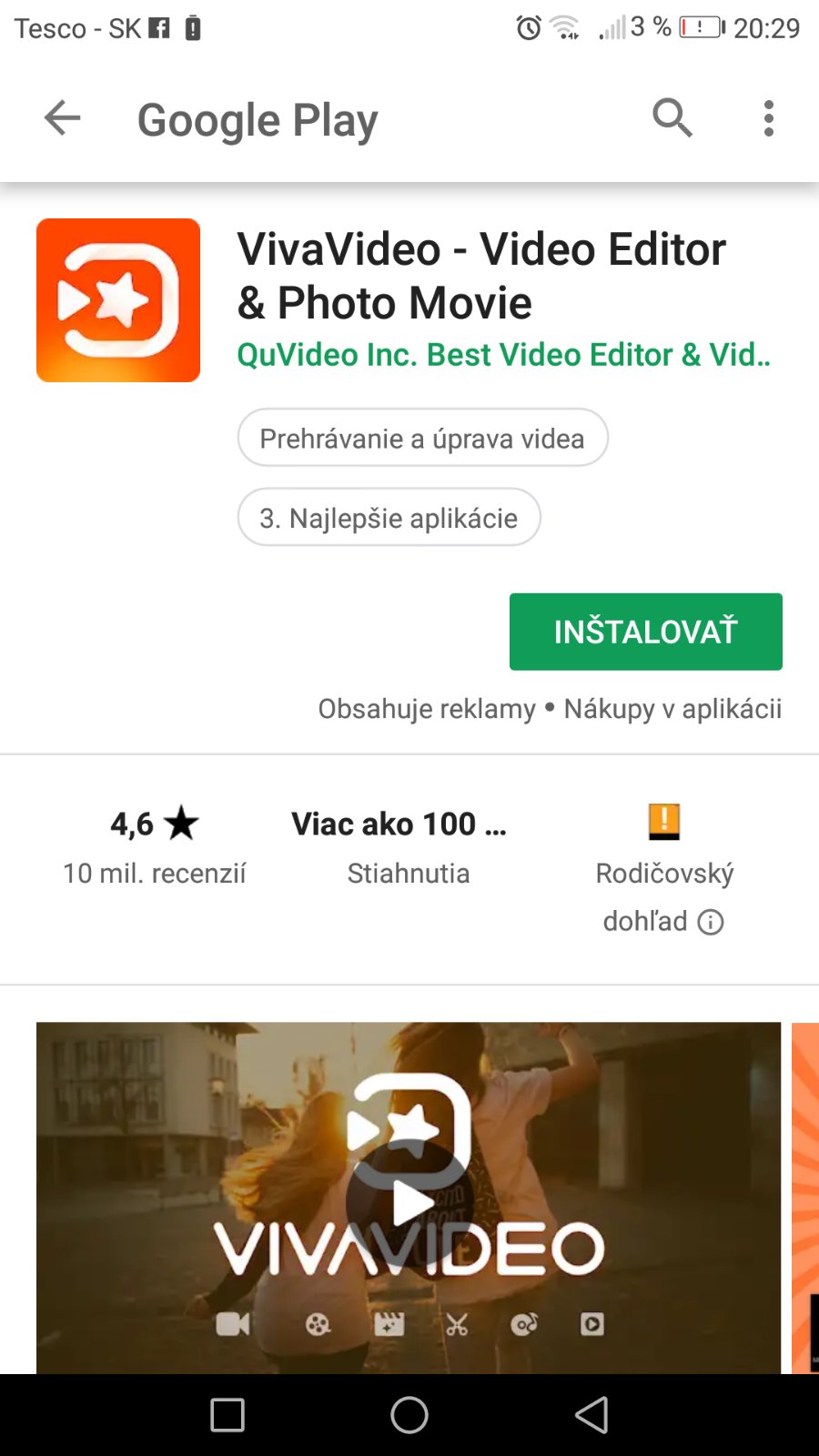Open the developer page of QuVideo Inc.
Image resolution: width=819 pixels, height=1456 pixels.
click(x=503, y=355)
